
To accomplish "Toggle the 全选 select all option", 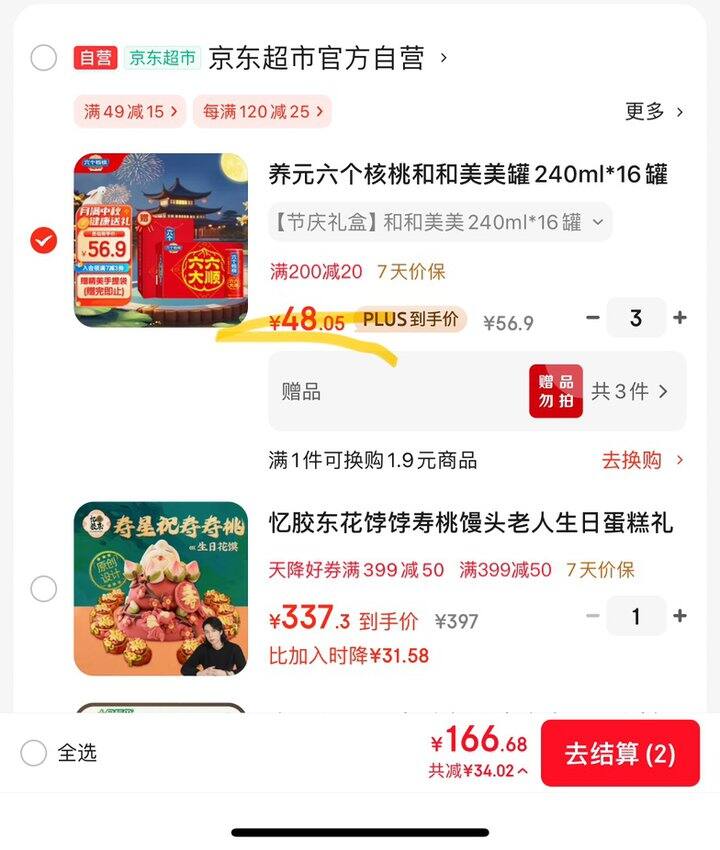I will 34,753.
